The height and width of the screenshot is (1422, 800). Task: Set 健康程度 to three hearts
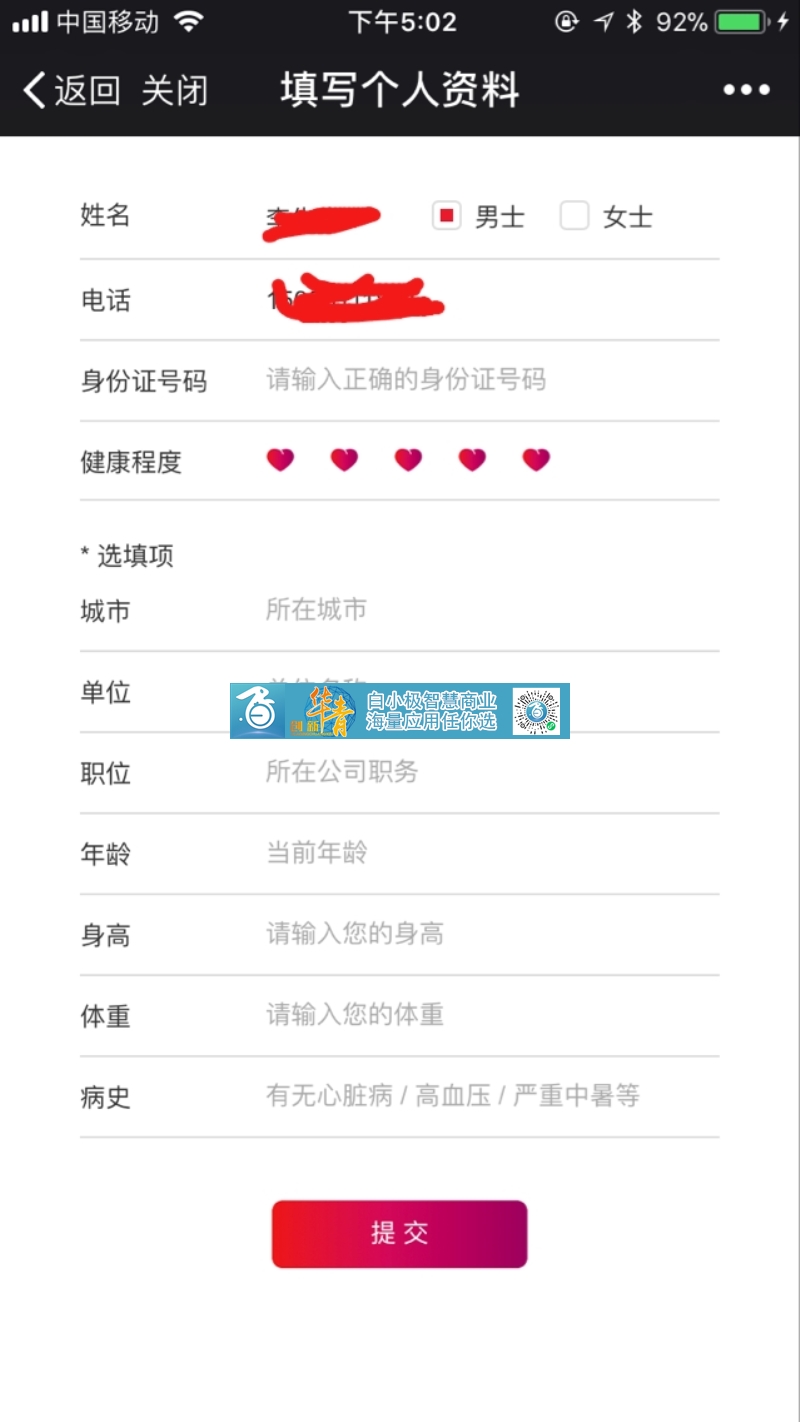(x=408, y=460)
